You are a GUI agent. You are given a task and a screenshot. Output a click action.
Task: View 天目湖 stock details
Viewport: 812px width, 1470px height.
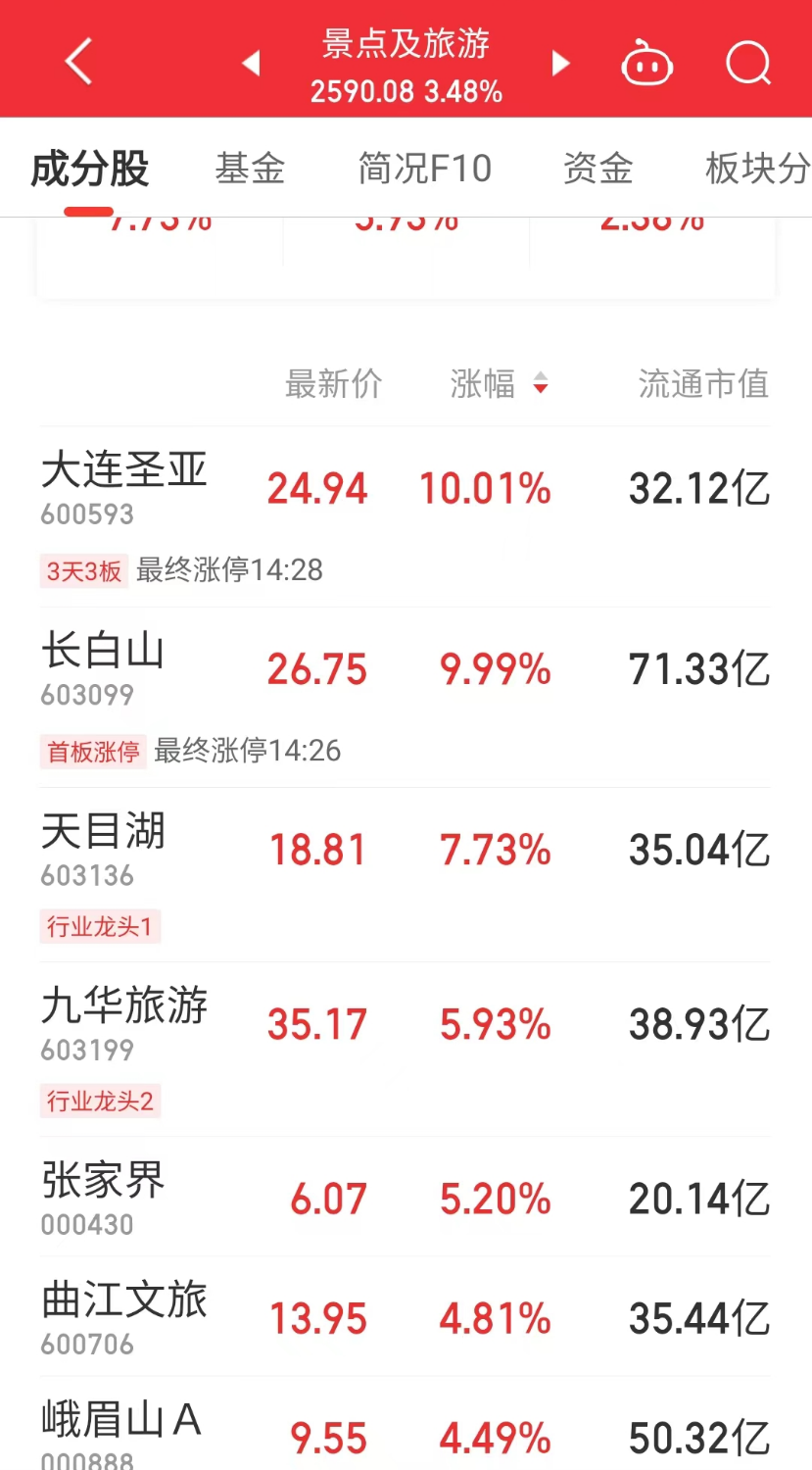[x=405, y=875]
